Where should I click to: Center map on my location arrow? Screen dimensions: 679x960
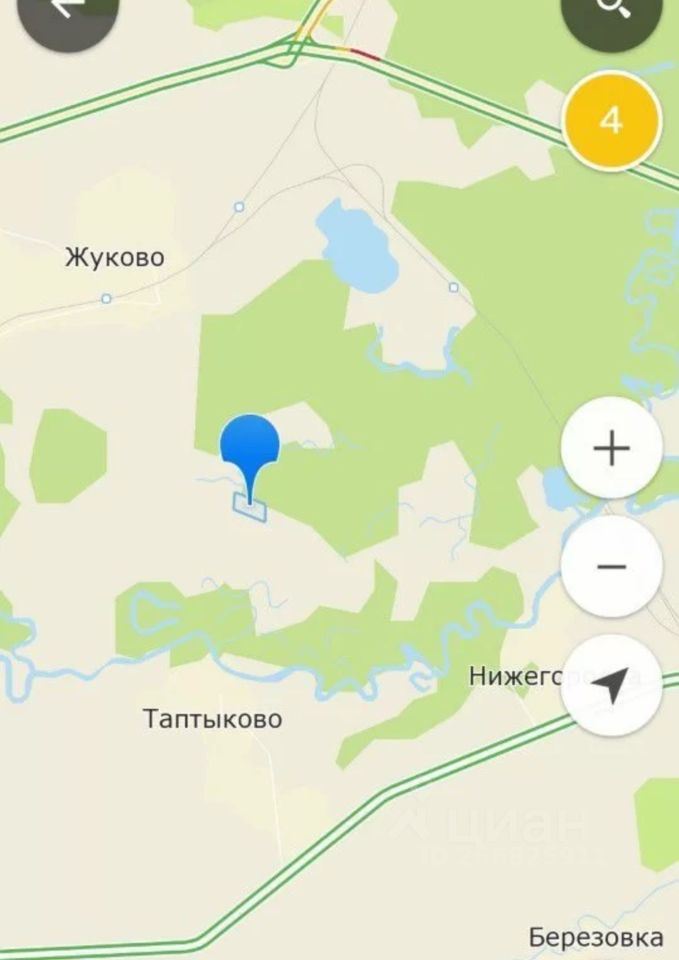point(611,685)
